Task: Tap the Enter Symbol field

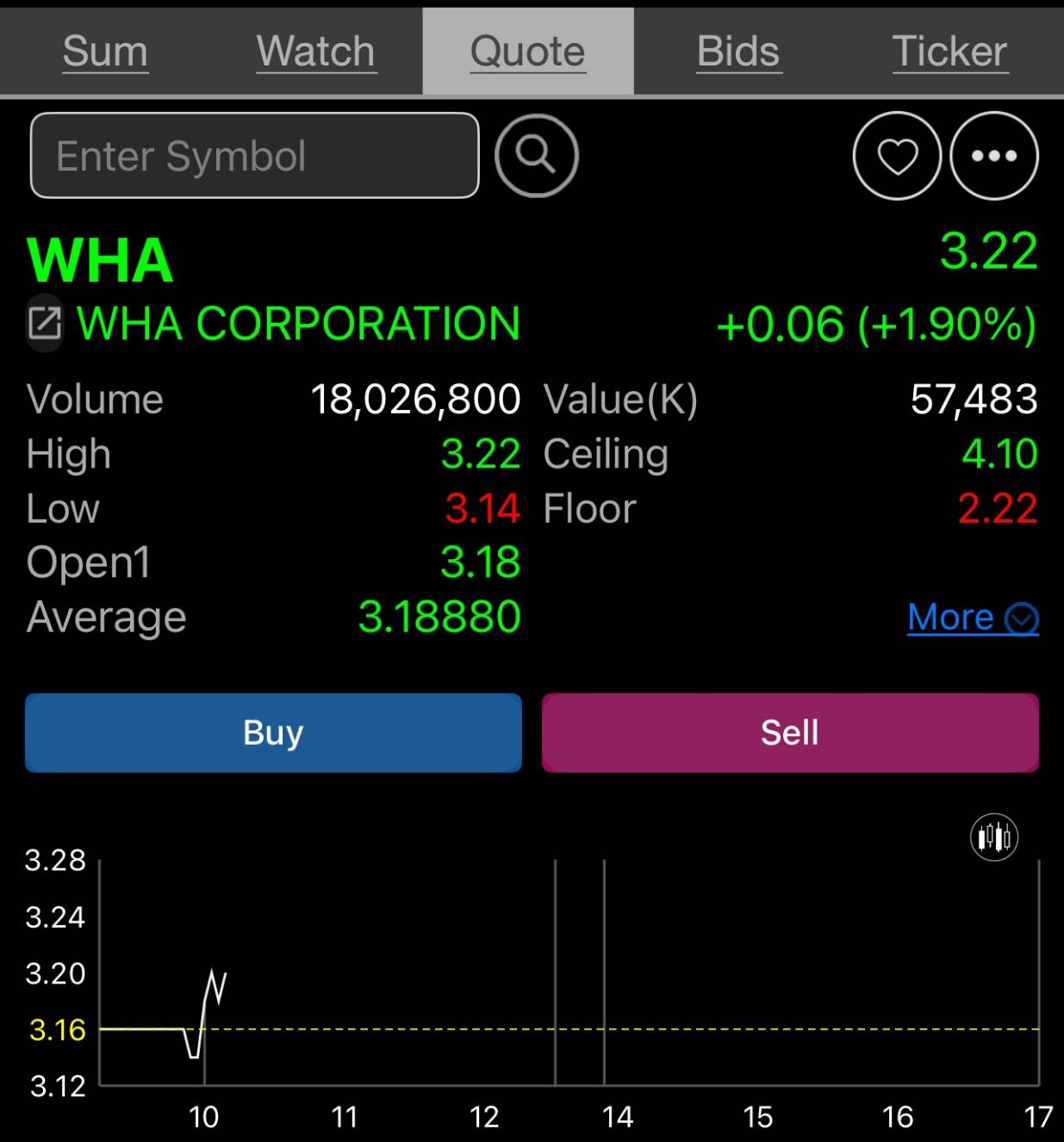Action: click(254, 156)
